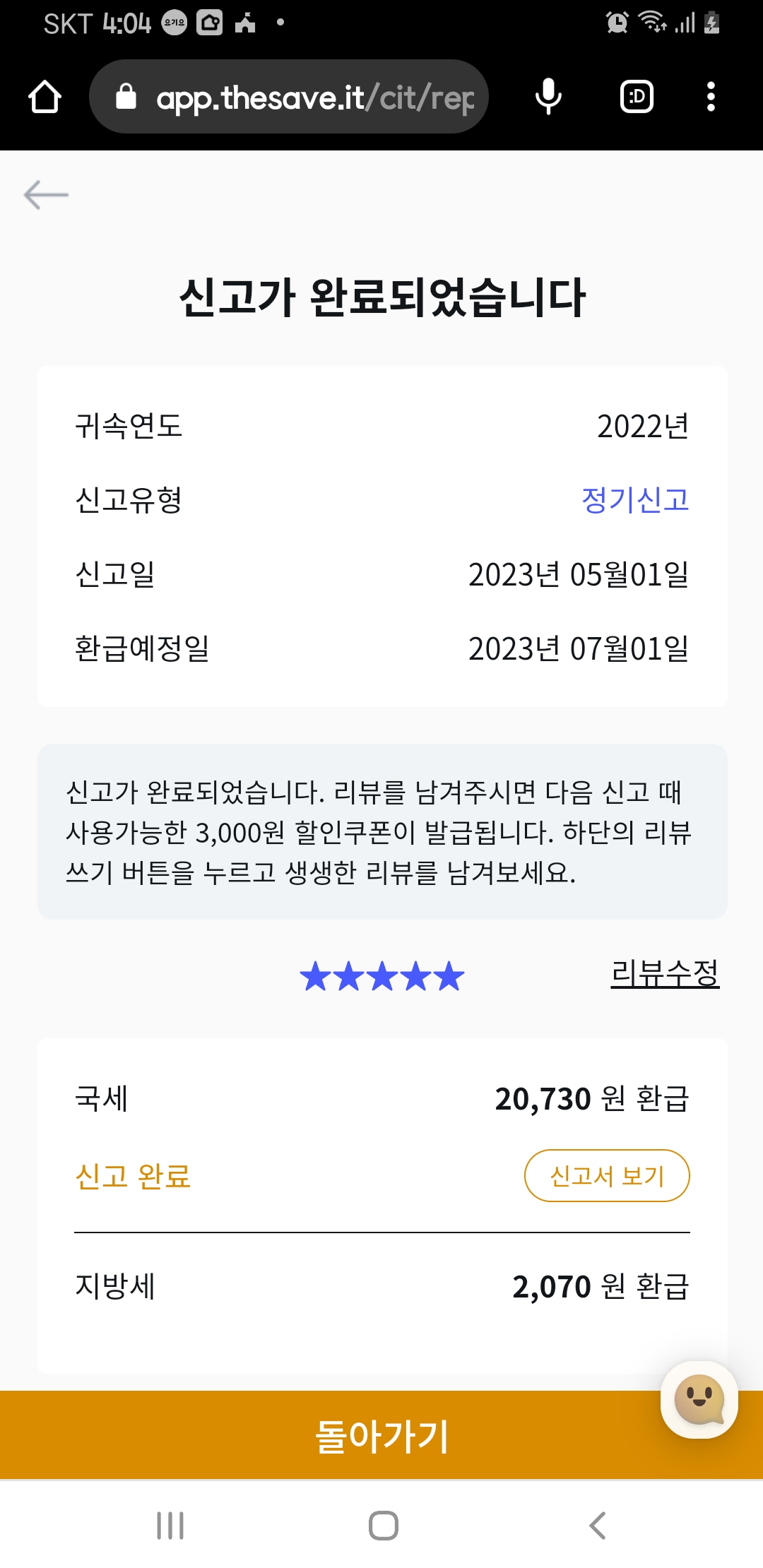Open the 리뷰수정 link to edit the review
The image size is (763, 1568).
[664, 973]
